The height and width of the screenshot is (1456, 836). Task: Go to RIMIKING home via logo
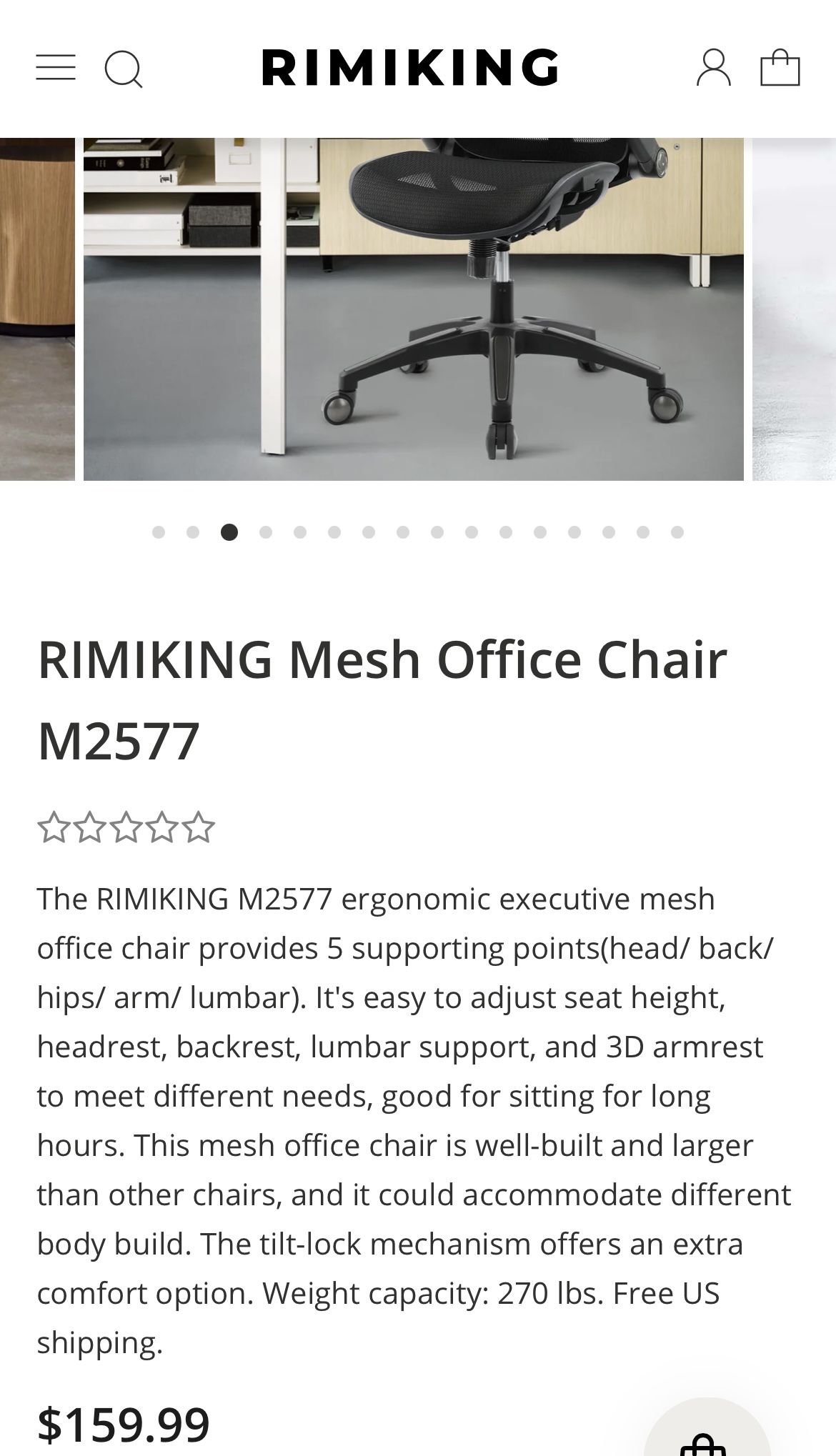click(x=410, y=68)
